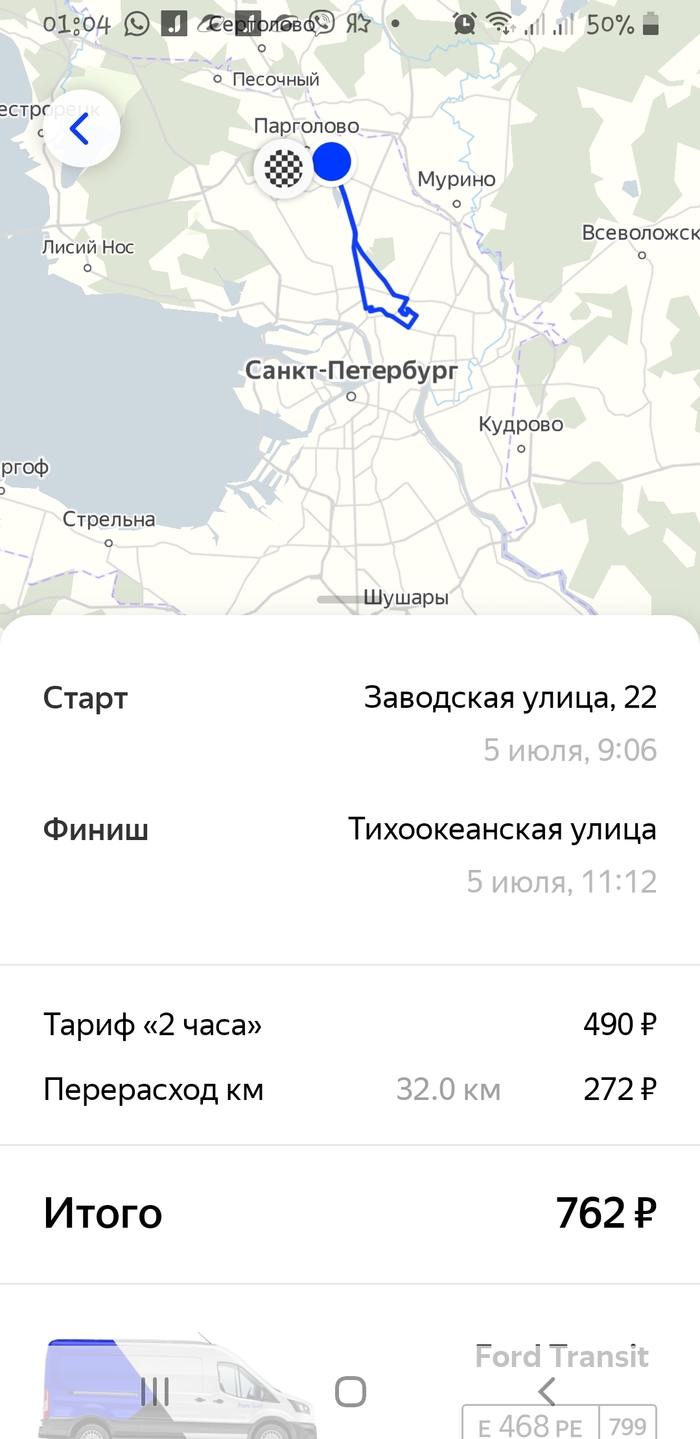Screen dimensions: 700x1439
Task: Go back using the blue arrow button
Action: coord(81,129)
